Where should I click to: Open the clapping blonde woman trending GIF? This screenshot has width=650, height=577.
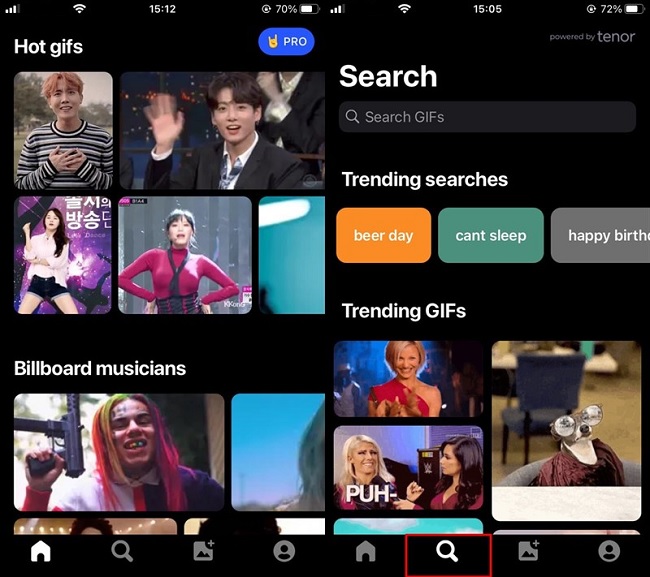pos(408,379)
